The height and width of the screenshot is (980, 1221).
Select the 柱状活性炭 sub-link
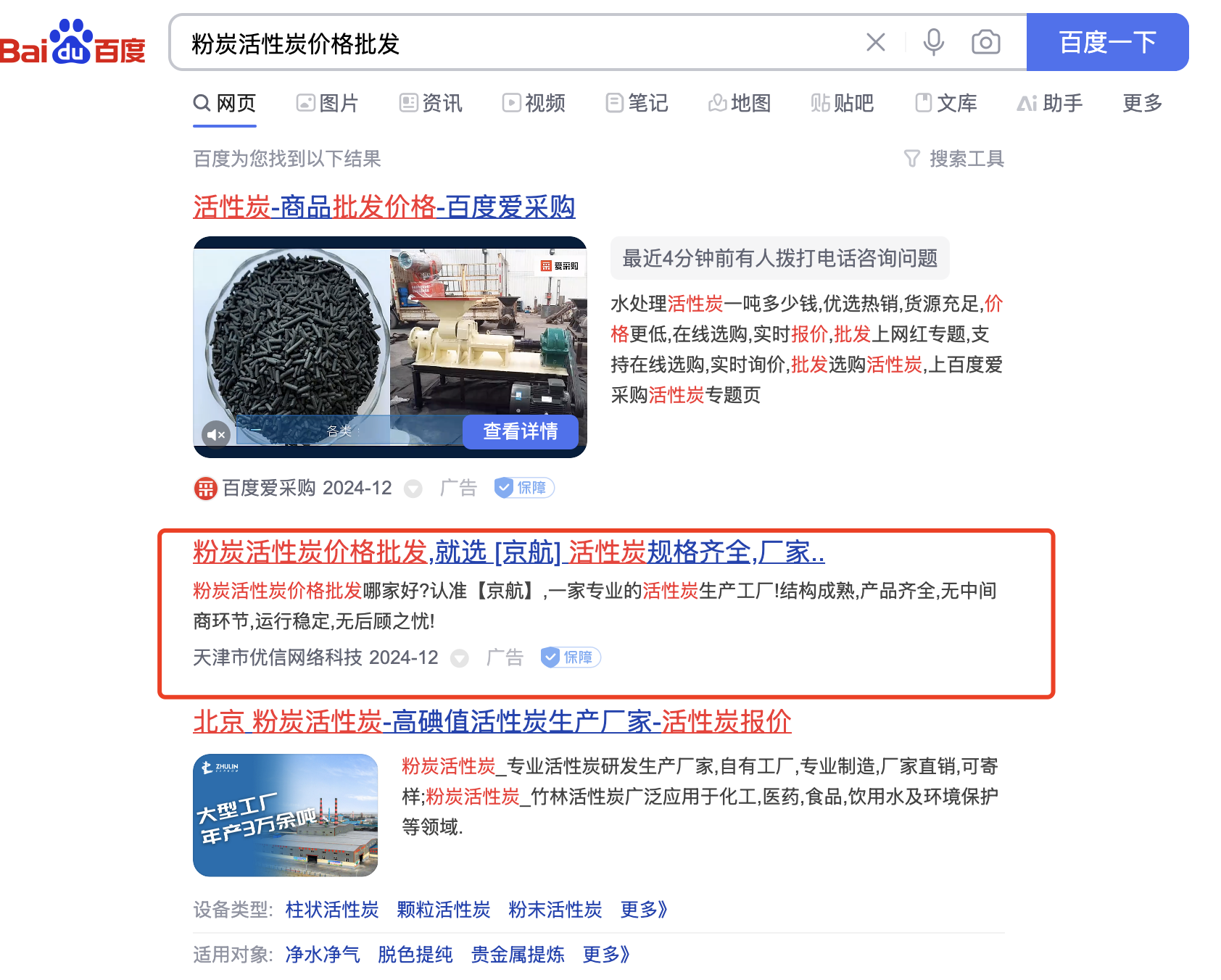(x=332, y=910)
